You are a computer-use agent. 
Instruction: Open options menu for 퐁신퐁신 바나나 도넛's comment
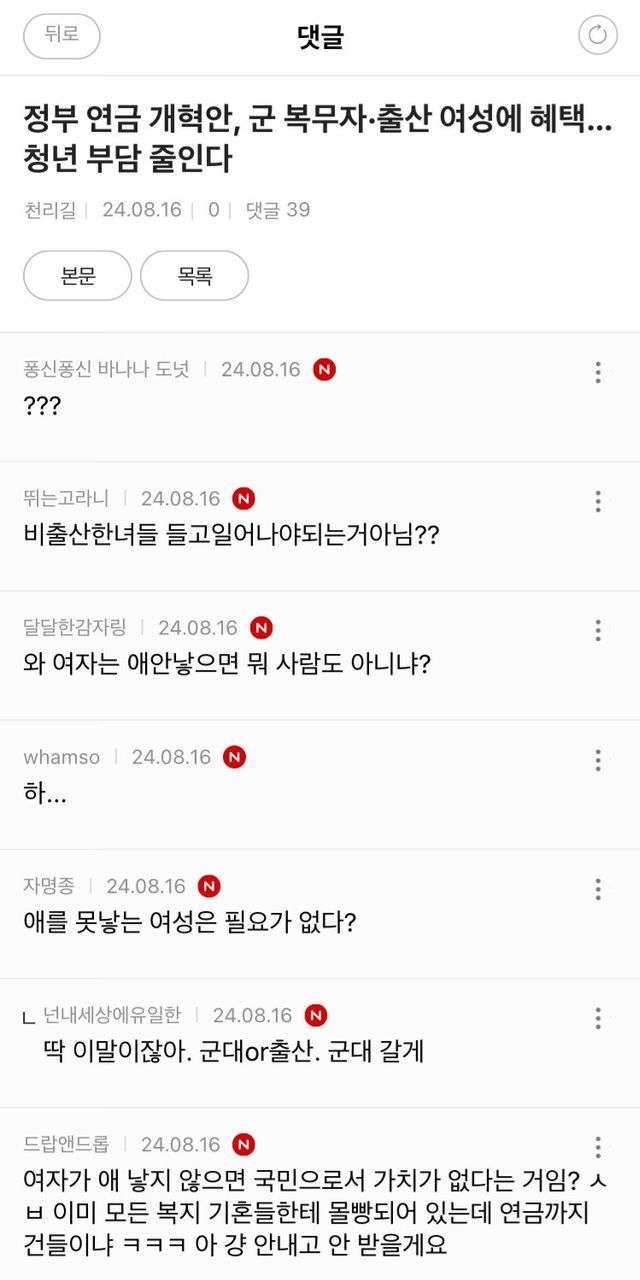(x=598, y=372)
